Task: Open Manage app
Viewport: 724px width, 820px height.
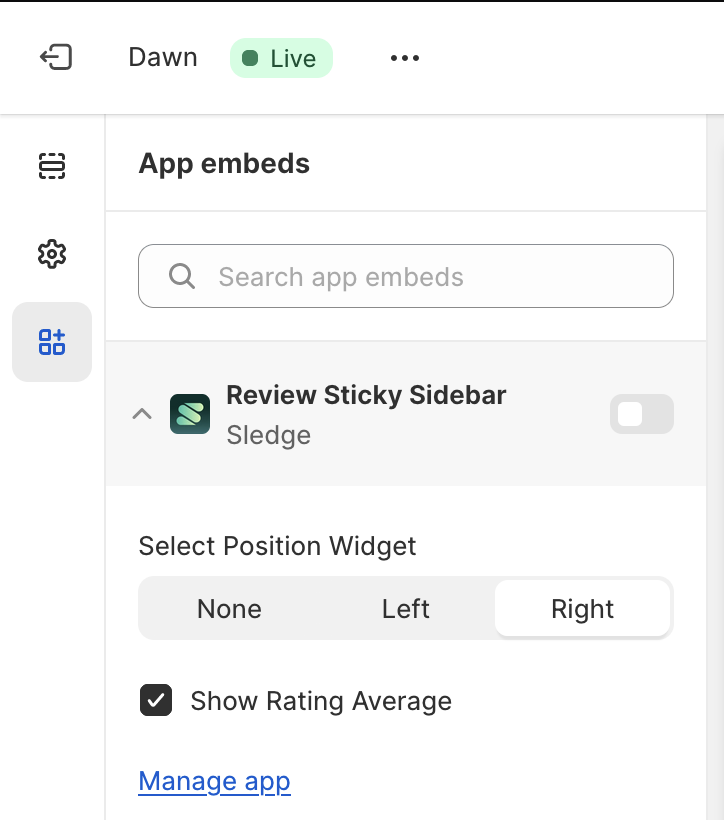Action: point(214,781)
